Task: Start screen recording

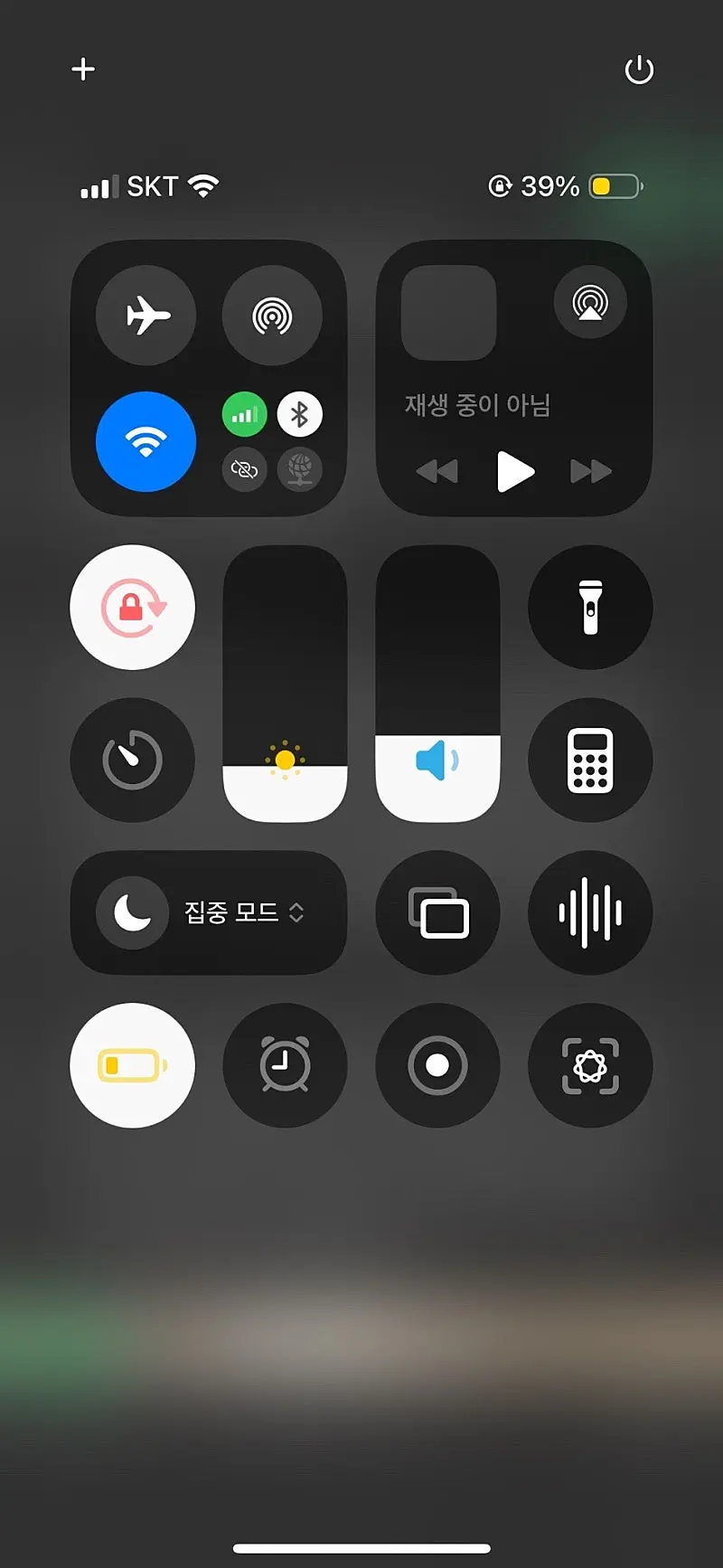Action: point(438,1065)
